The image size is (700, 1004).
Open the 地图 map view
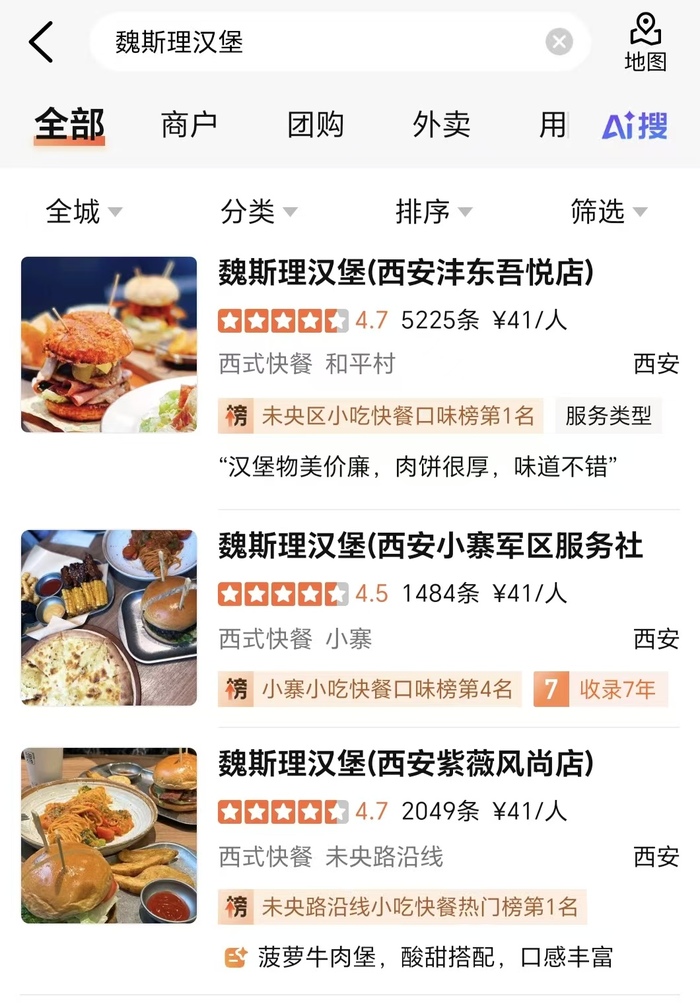point(645,42)
